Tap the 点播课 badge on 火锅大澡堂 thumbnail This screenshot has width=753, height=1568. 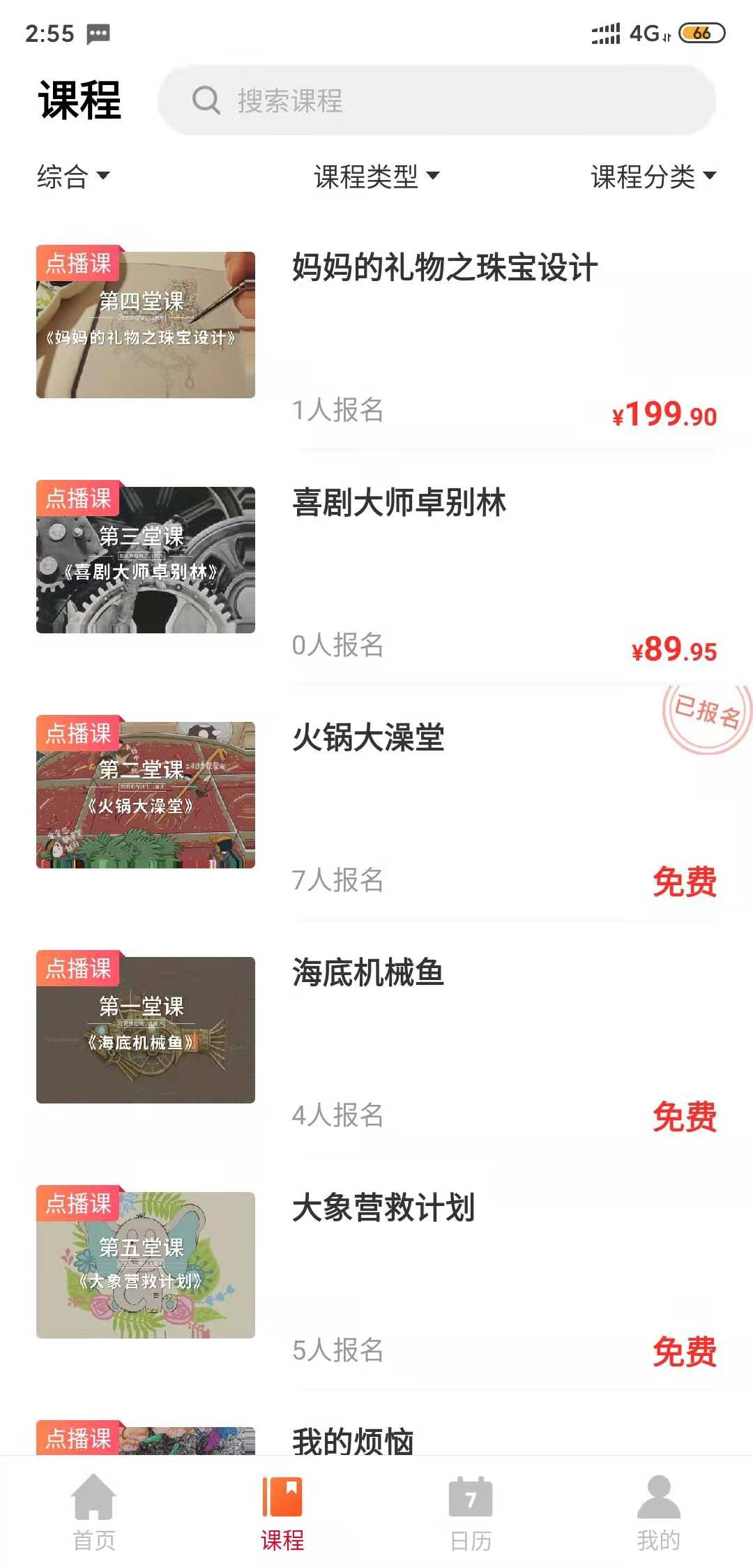(x=78, y=734)
